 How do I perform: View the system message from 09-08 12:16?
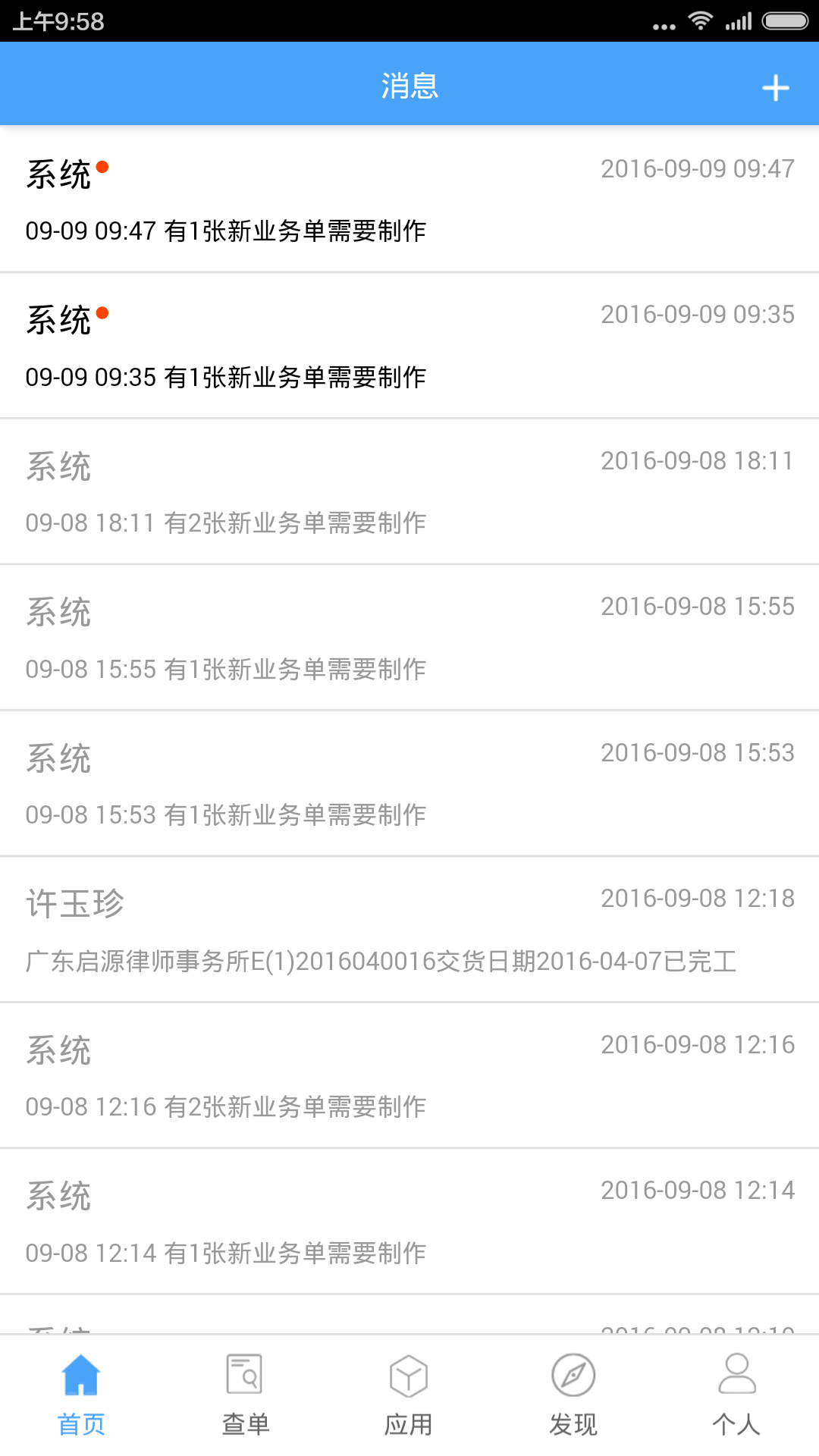click(409, 1075)
